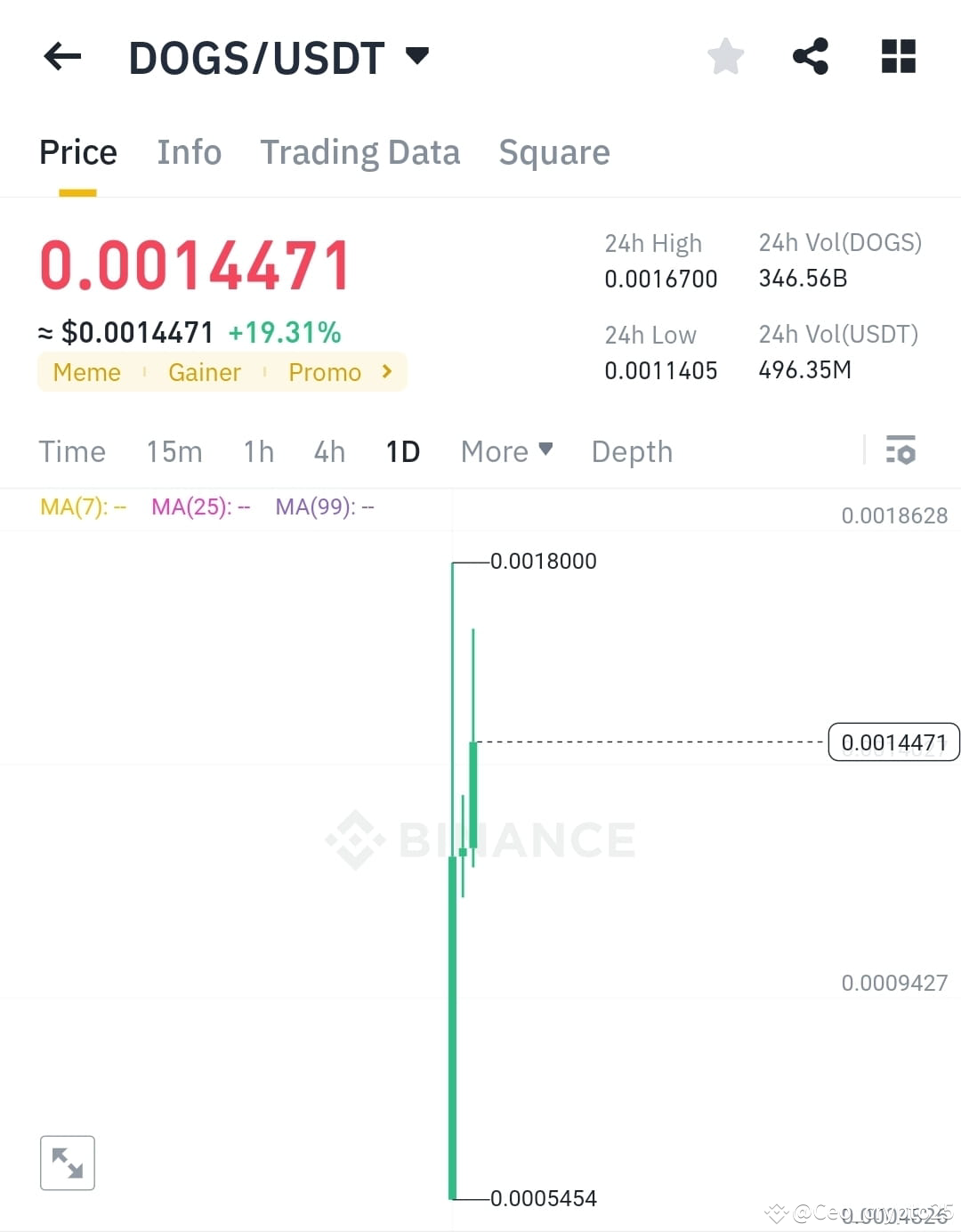The image size is (961, 1232).
Task: Expand chart to fullscreen with corner icon
Action: pos(68,1163)
